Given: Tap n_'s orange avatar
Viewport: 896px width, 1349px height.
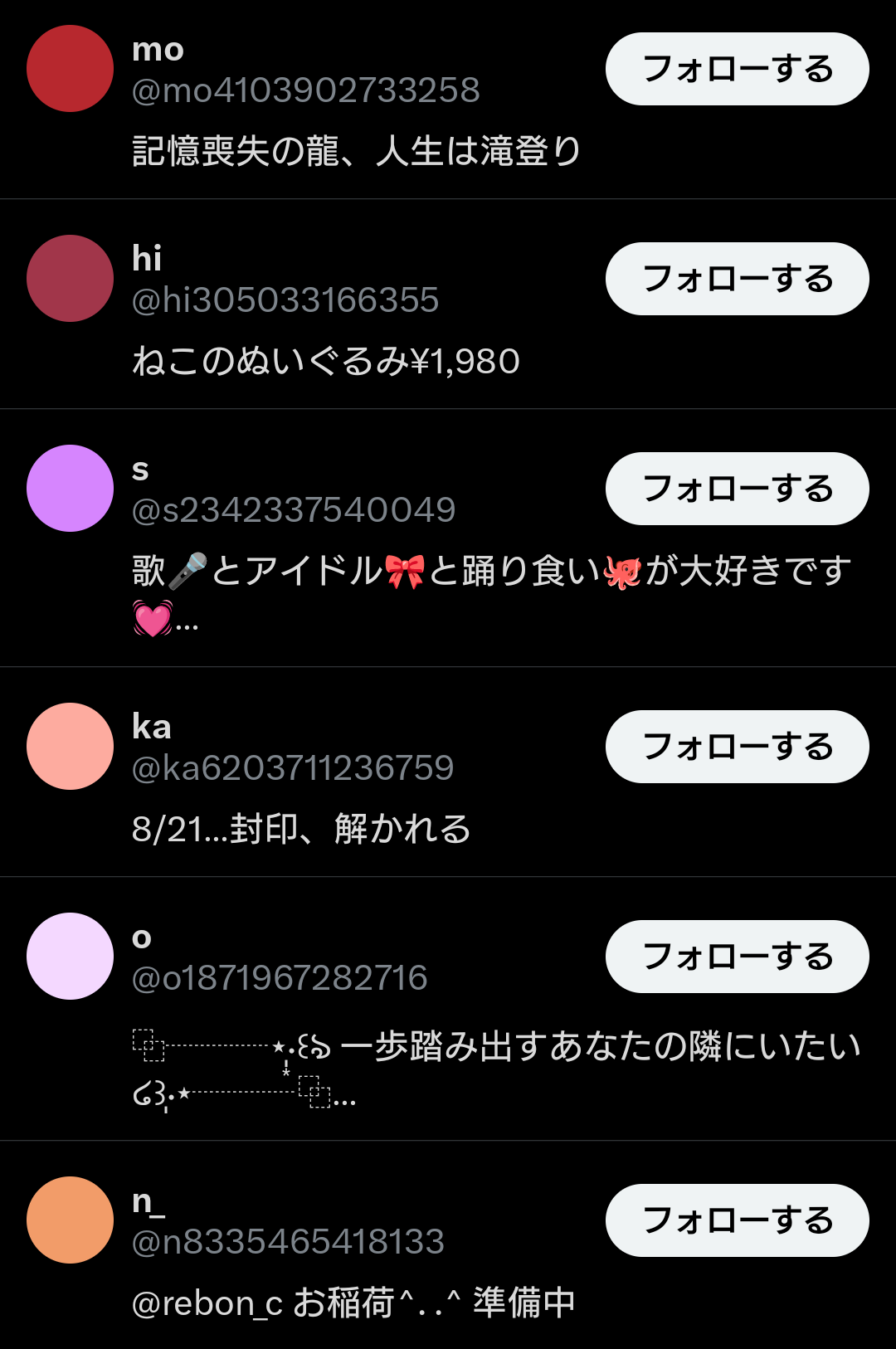Looking at the screenshot, I should (70, 1220).
